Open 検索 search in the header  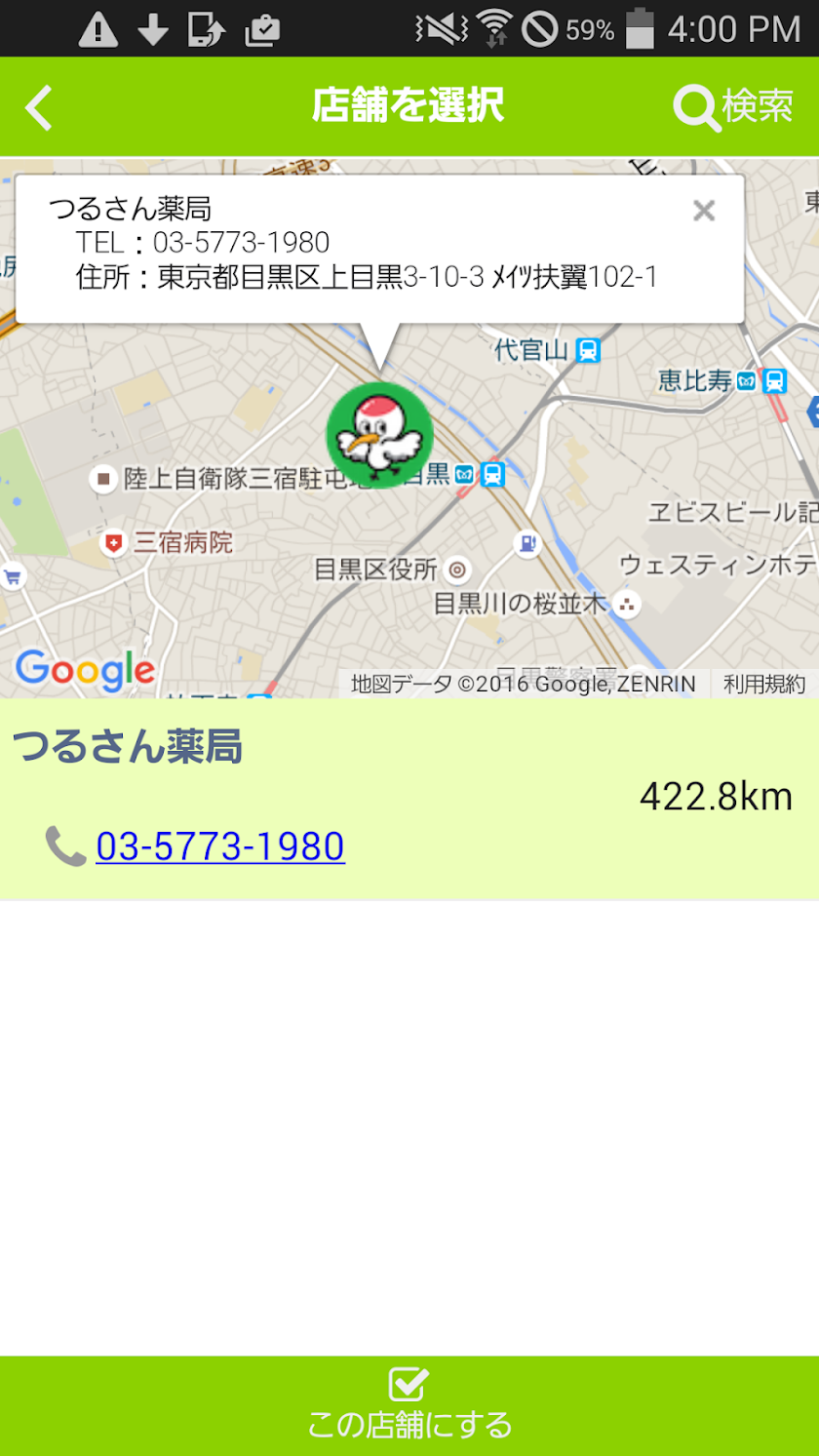[x=733, y=107]
